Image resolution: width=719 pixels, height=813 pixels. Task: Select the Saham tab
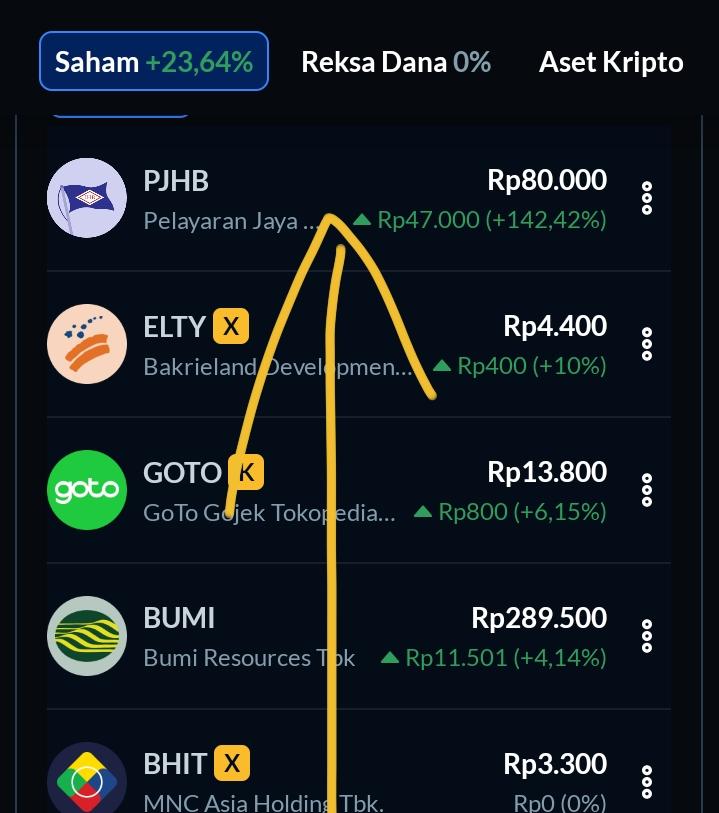154,62
